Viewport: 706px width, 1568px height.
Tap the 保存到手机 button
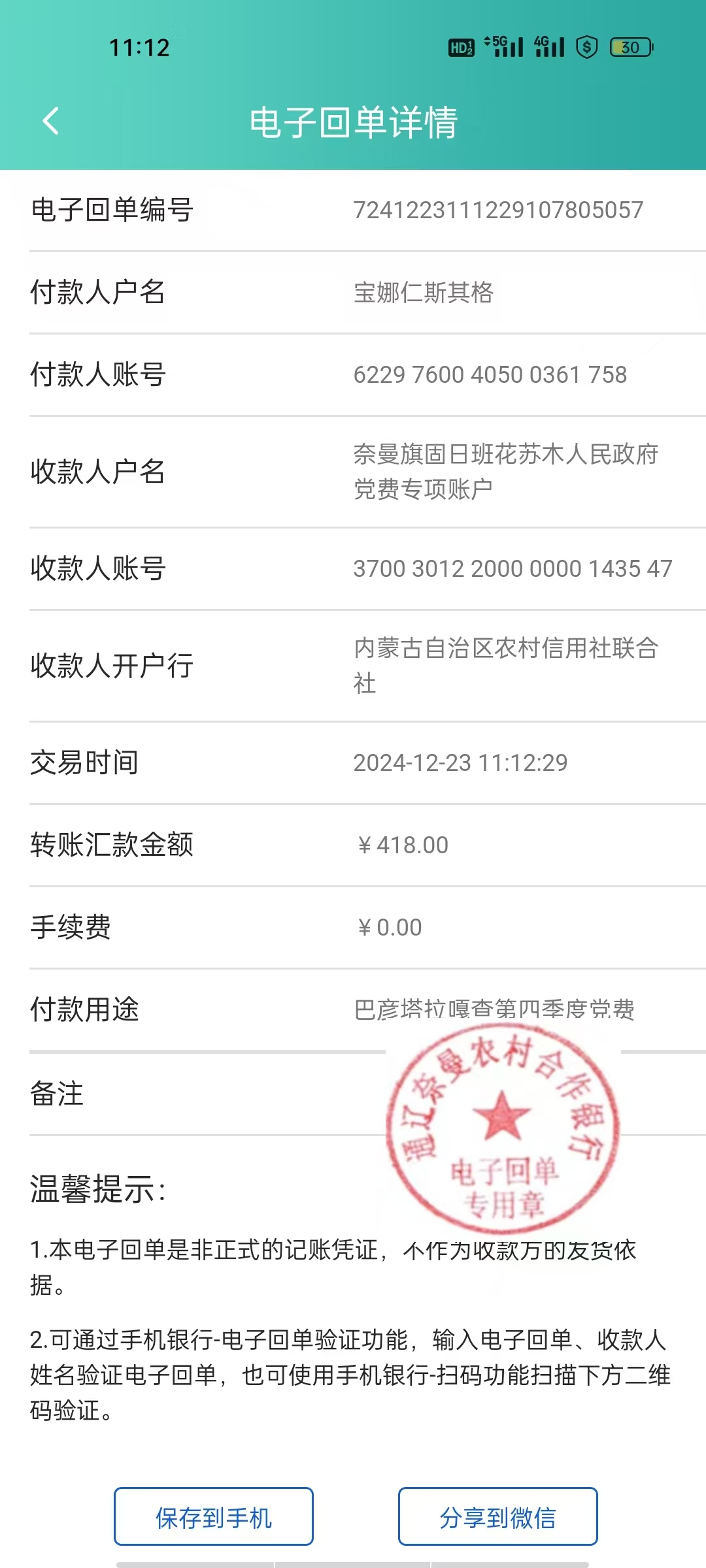[214, 1516]
